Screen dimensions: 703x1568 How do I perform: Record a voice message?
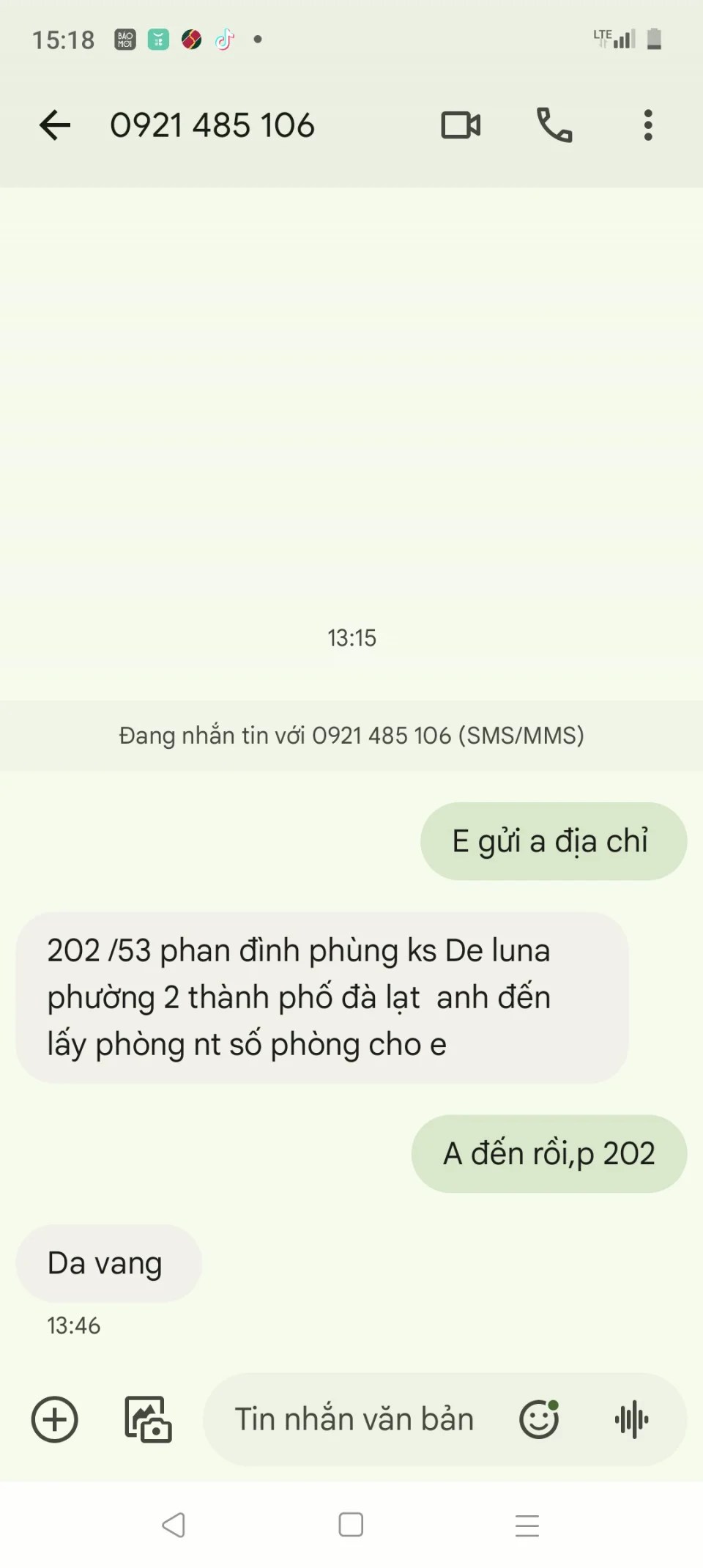pos(632,1419)
